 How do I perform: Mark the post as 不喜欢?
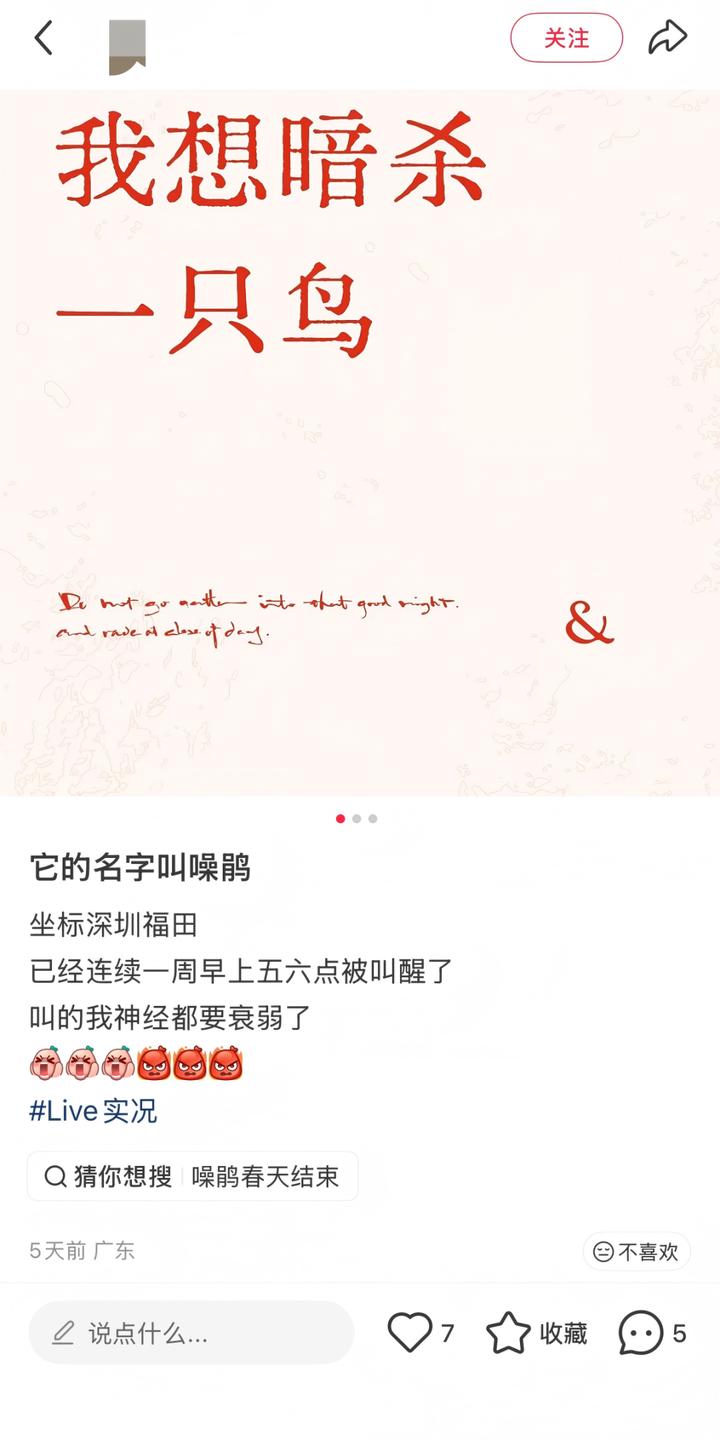click(x=636, y=1251)
